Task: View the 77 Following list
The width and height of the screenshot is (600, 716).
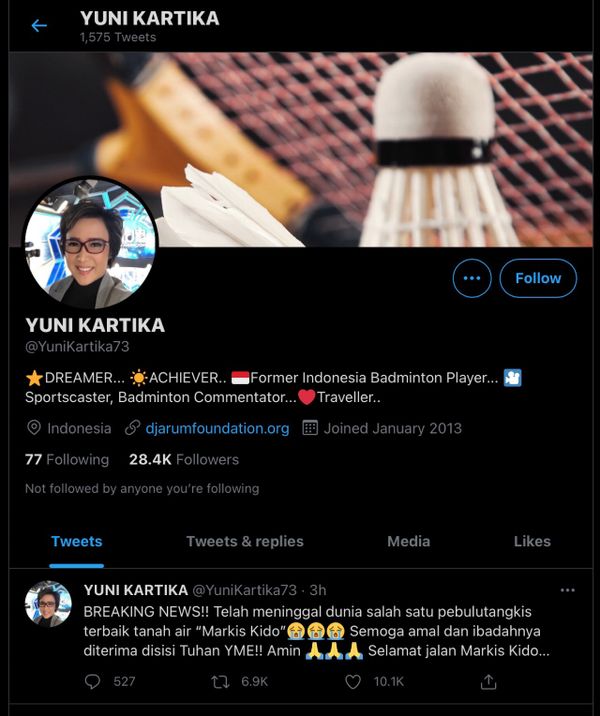Action: (x=67, y=459)
